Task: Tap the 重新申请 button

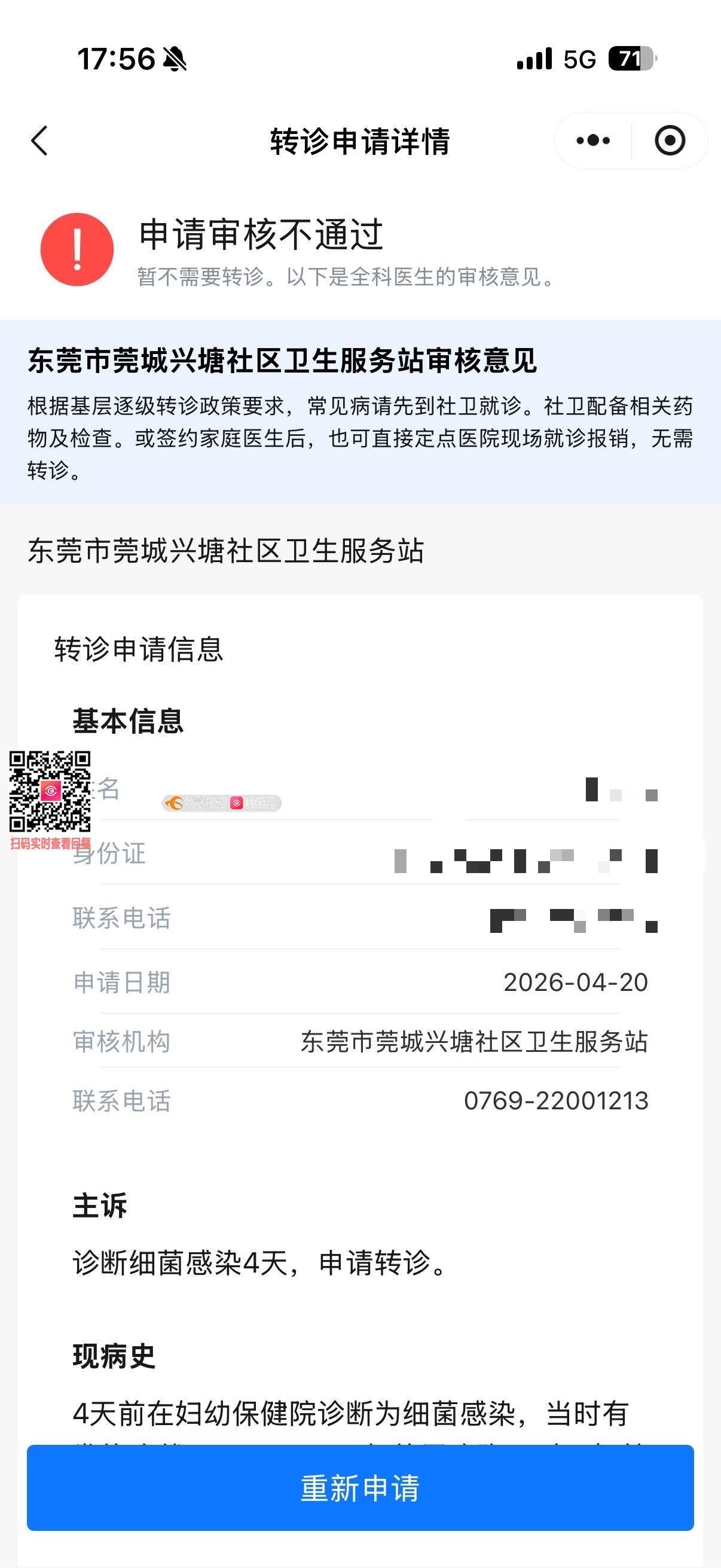Action: click(360, 1487)
